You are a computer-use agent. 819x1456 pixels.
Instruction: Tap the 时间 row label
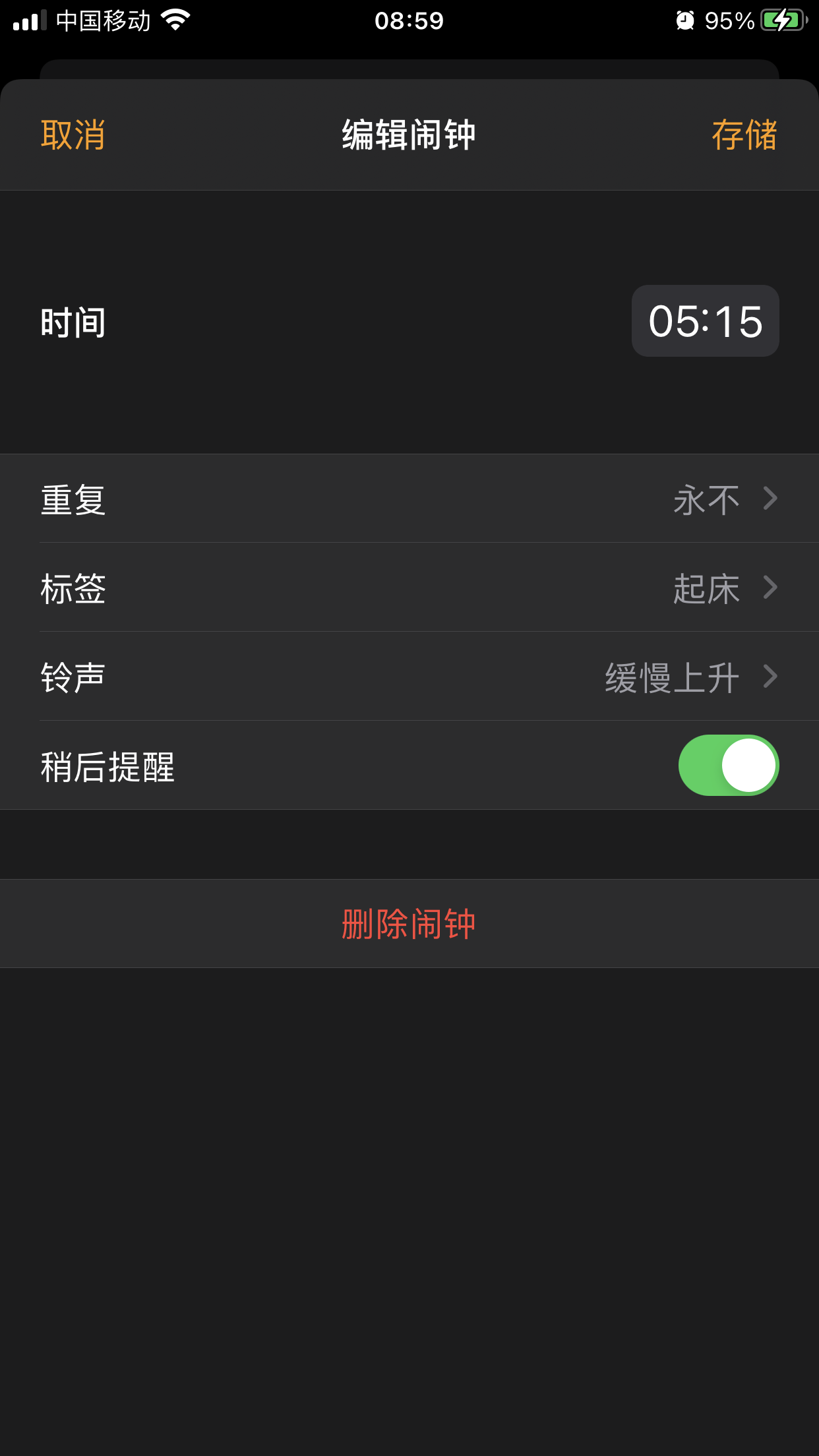[x=73, y=321]
